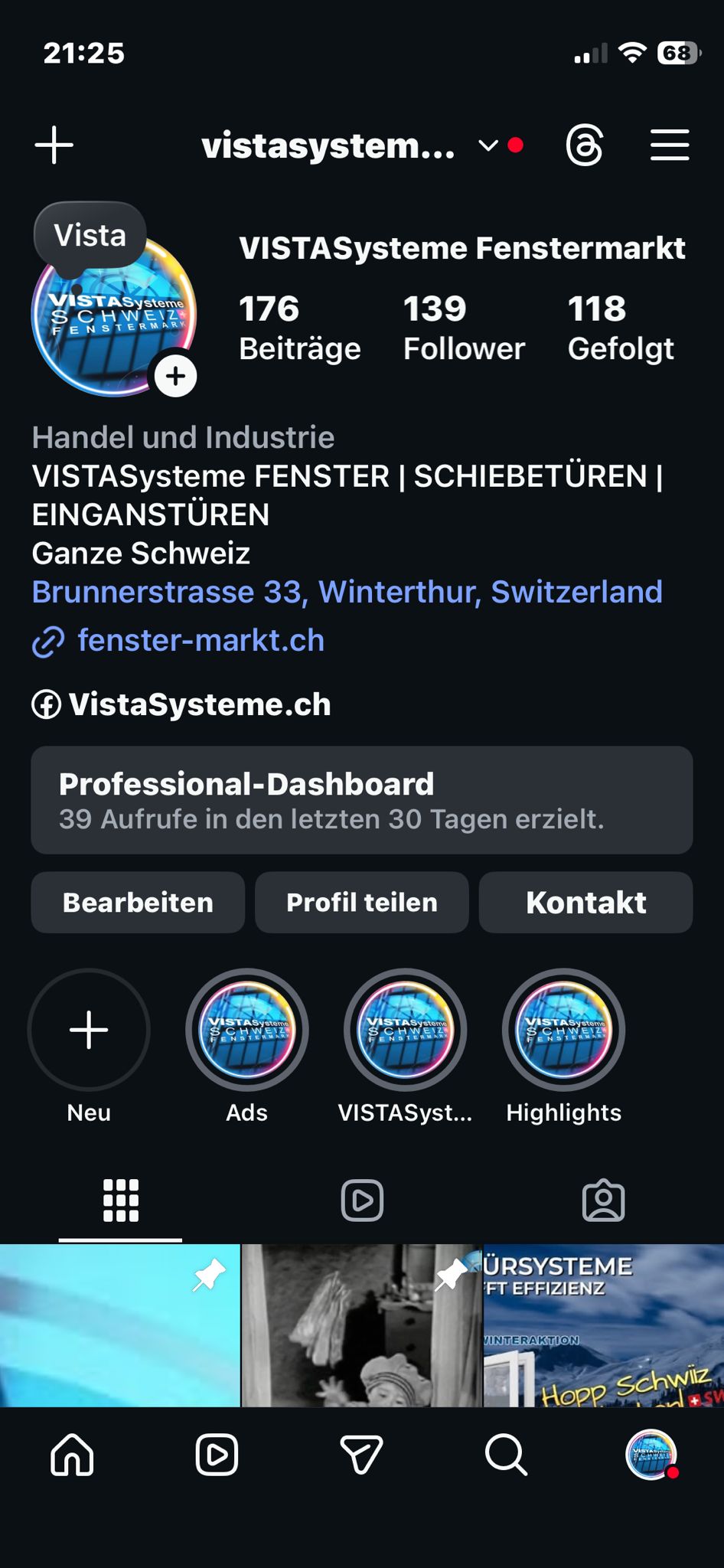
Task: Open the Brunnerstrasse 33 address link
Action: coord(347,592)
